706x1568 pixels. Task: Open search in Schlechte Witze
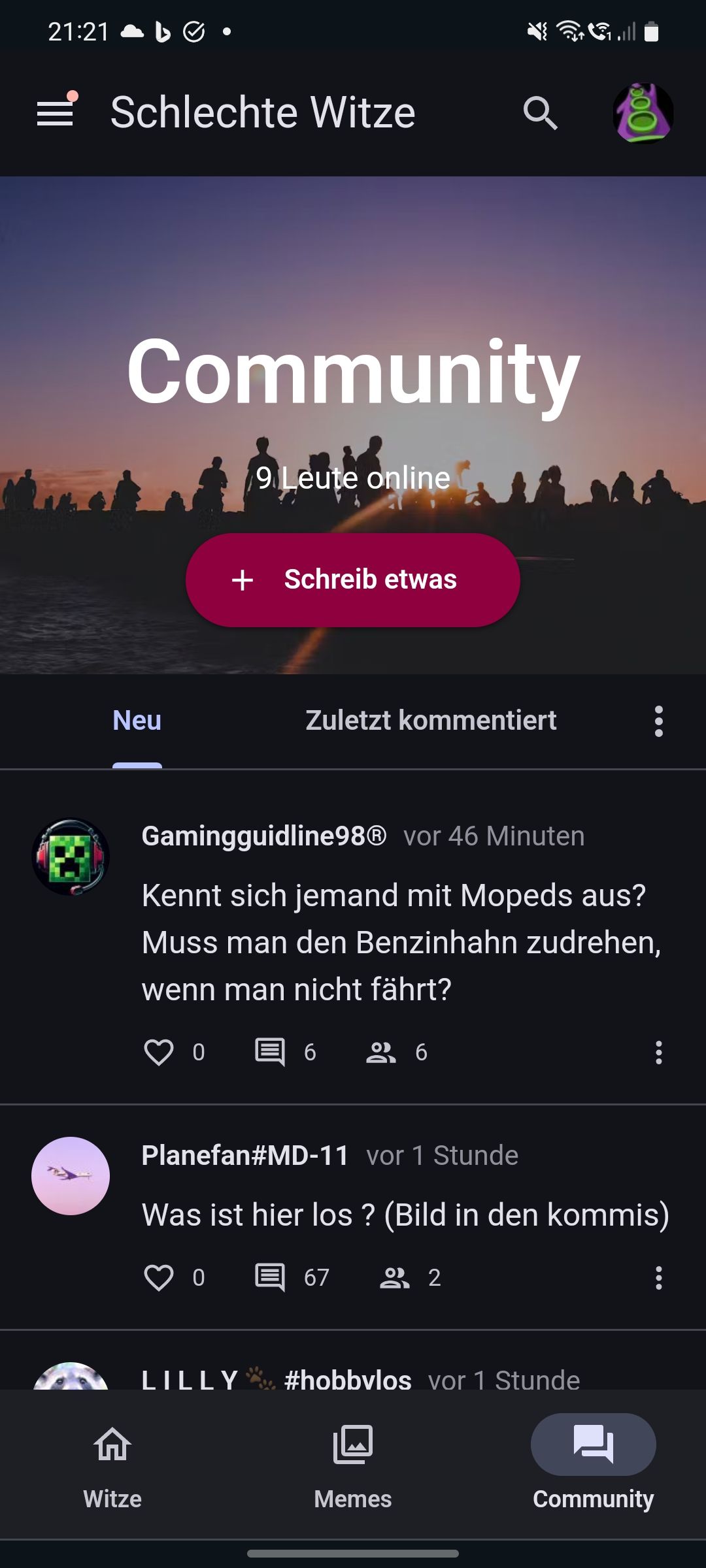click(x=540, y=113)
